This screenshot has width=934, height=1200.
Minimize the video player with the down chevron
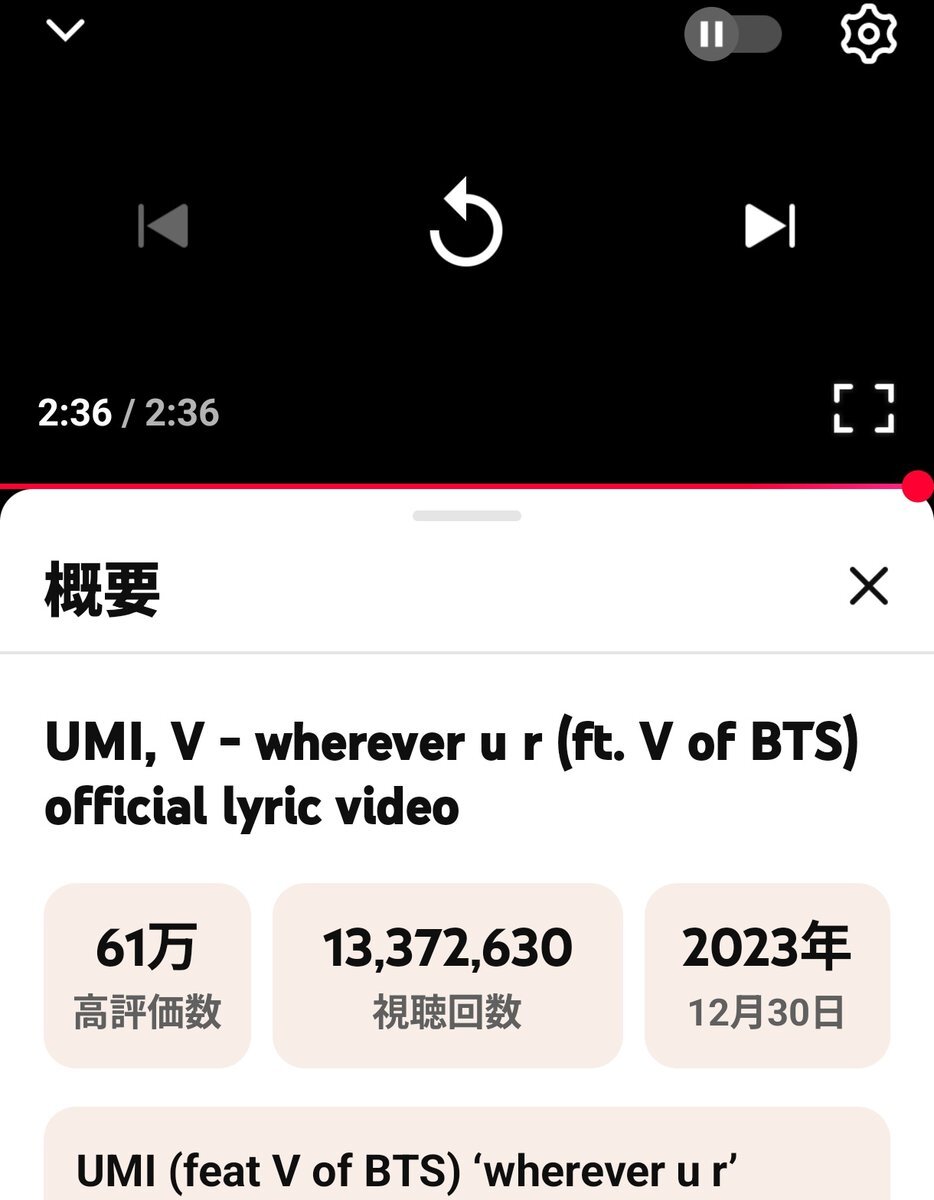[x=66, y=30]
